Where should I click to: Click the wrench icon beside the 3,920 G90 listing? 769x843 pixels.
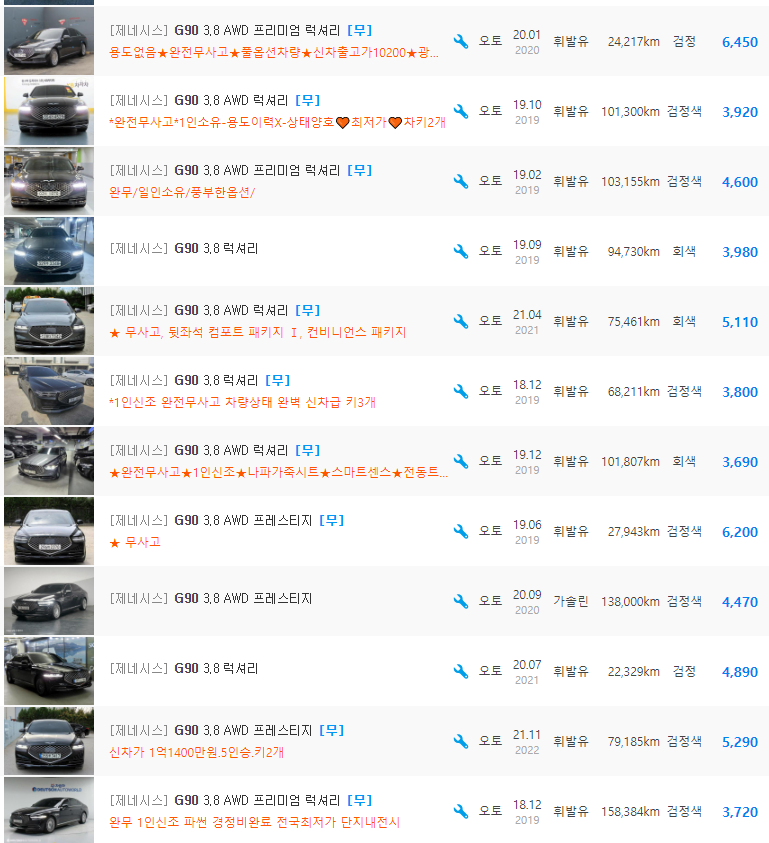click(x=461, y=111)
